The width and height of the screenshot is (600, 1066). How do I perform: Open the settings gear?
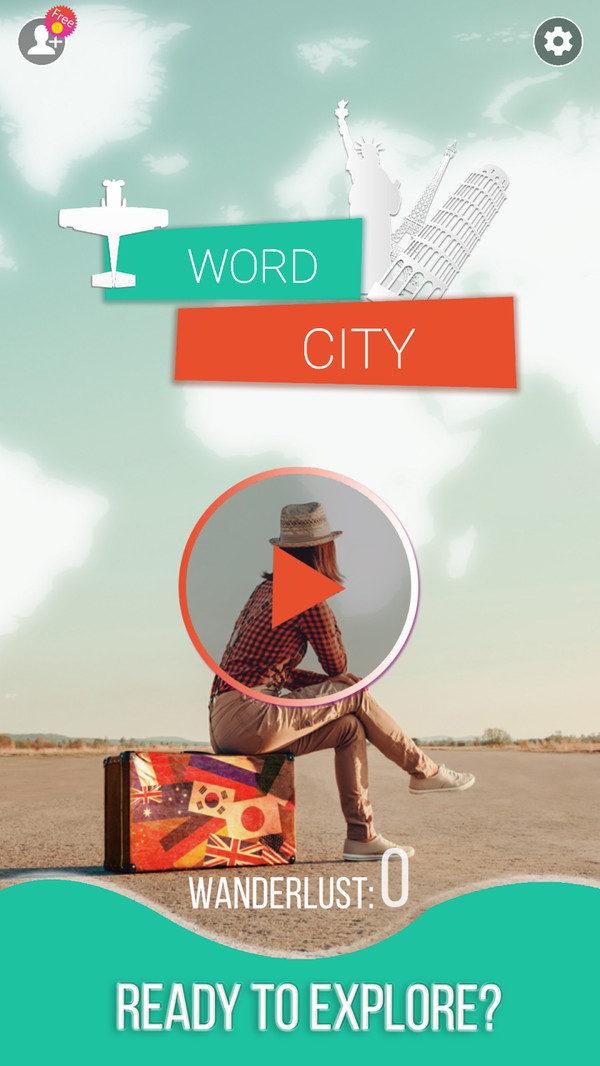tap(557, 42)
